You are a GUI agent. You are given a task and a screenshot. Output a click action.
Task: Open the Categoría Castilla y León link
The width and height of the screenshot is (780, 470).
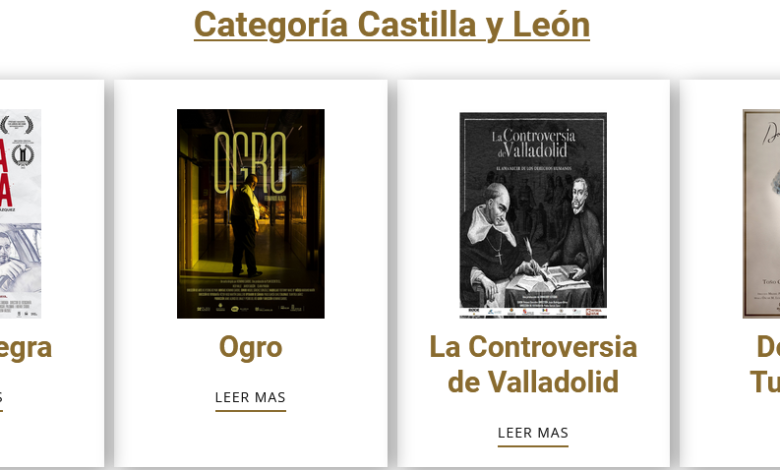pyautogui.click(x=391, y=24)
